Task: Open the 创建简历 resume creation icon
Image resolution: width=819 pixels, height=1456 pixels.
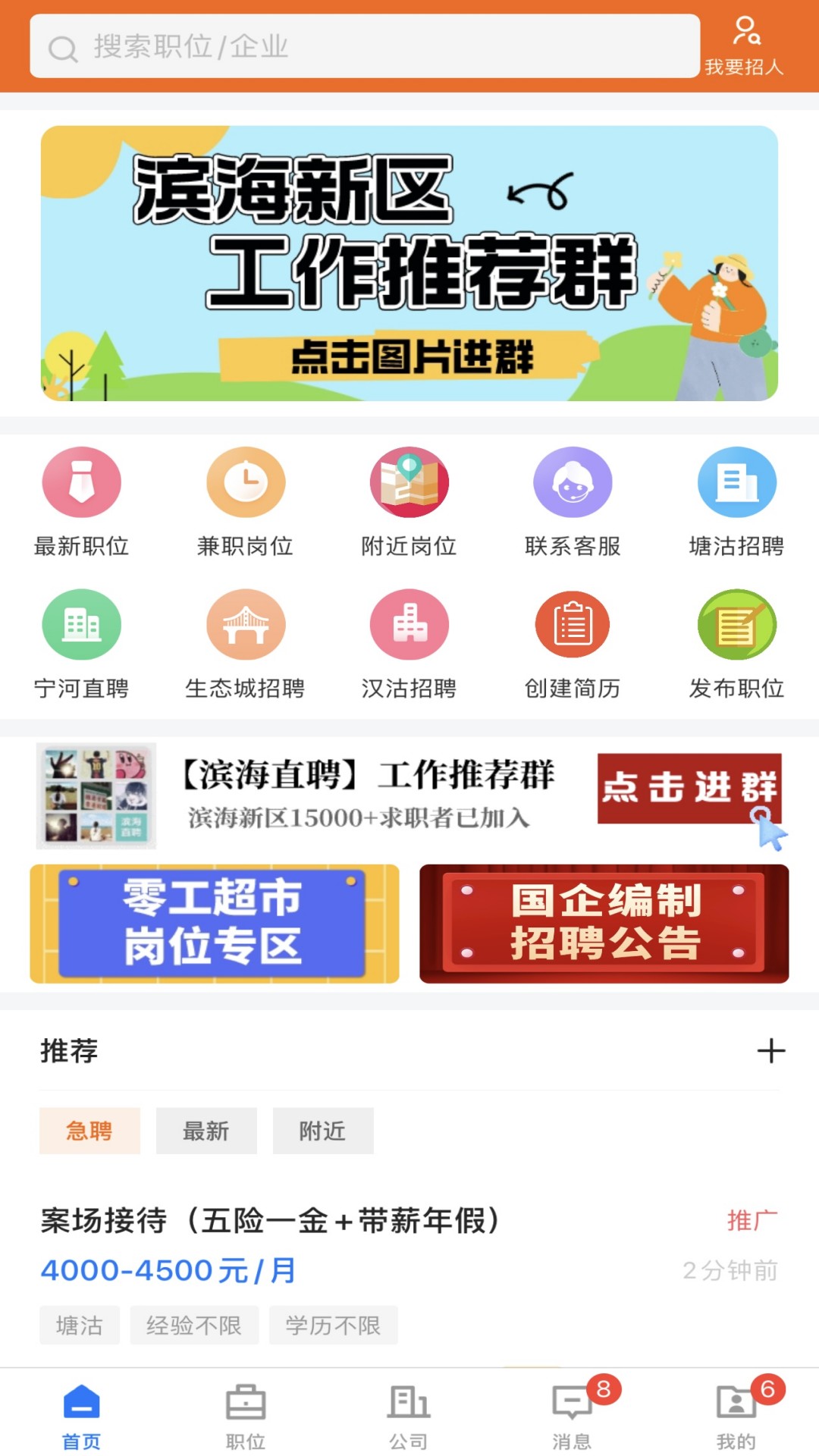Action: point(573,645)
